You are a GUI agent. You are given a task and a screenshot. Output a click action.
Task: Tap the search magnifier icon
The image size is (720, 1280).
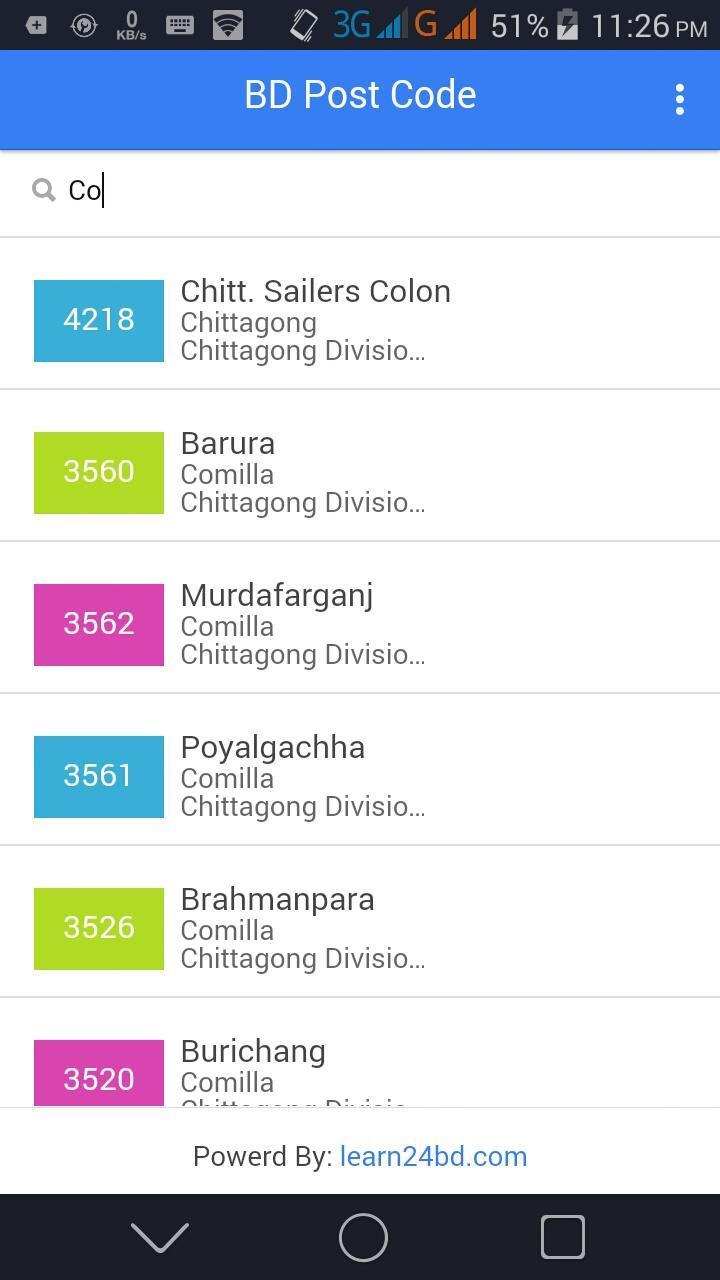click(44, 190)
